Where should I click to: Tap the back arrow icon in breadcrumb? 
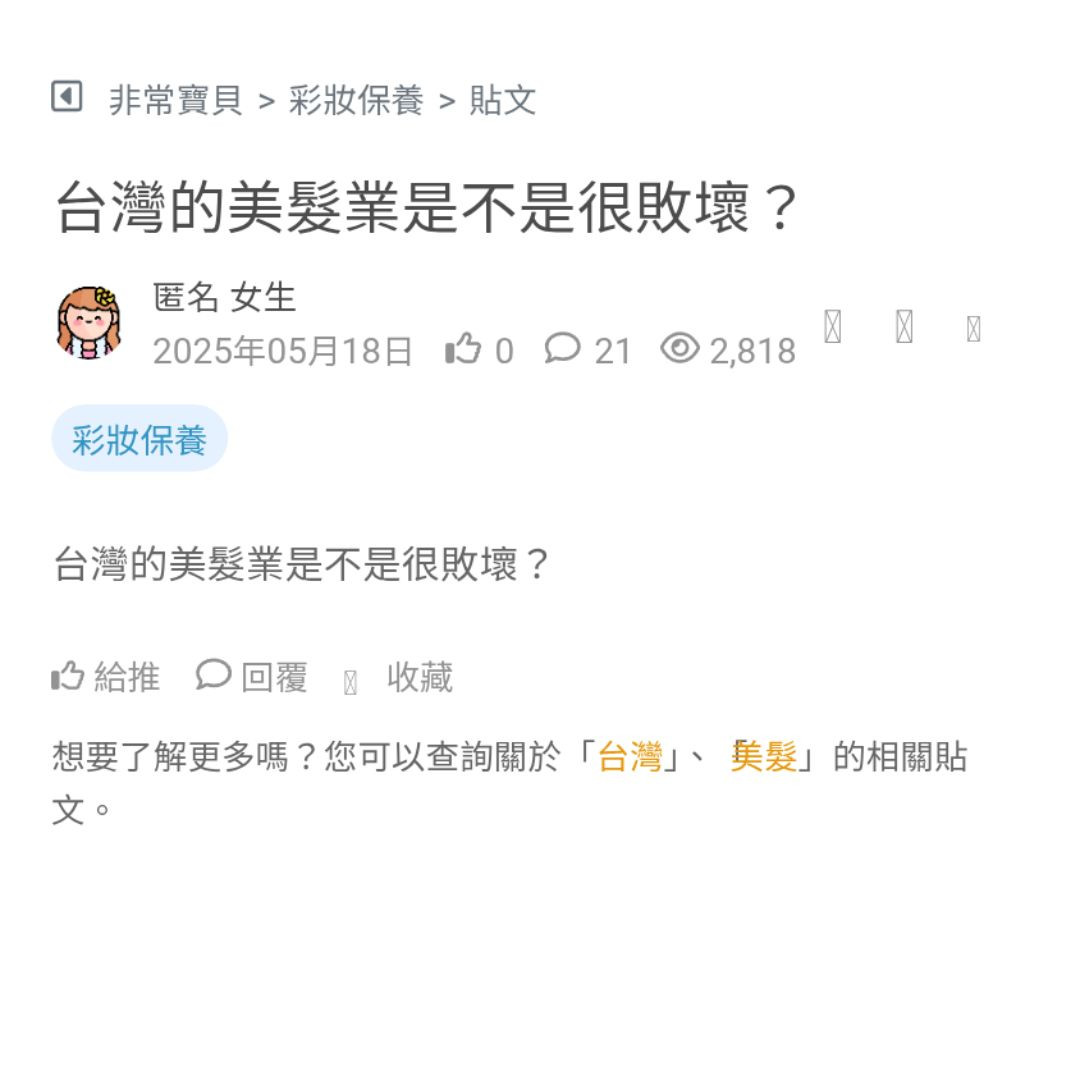point(66,98)
